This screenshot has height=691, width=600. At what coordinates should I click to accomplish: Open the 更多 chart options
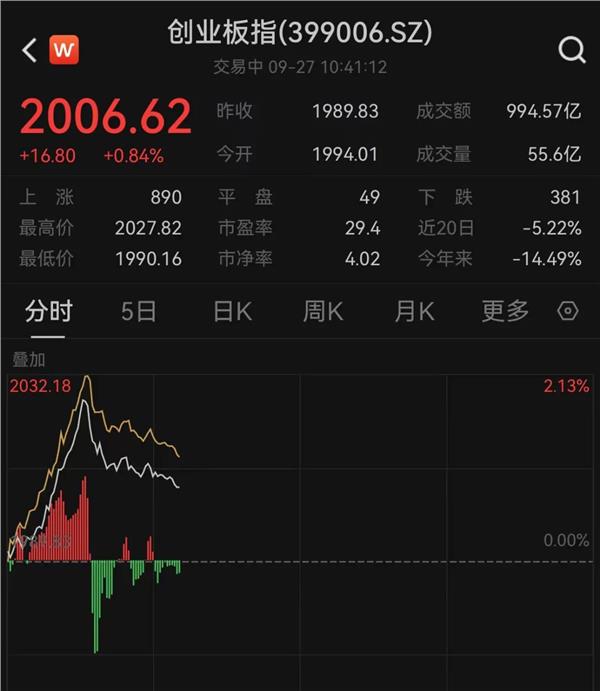click(505, 312)
